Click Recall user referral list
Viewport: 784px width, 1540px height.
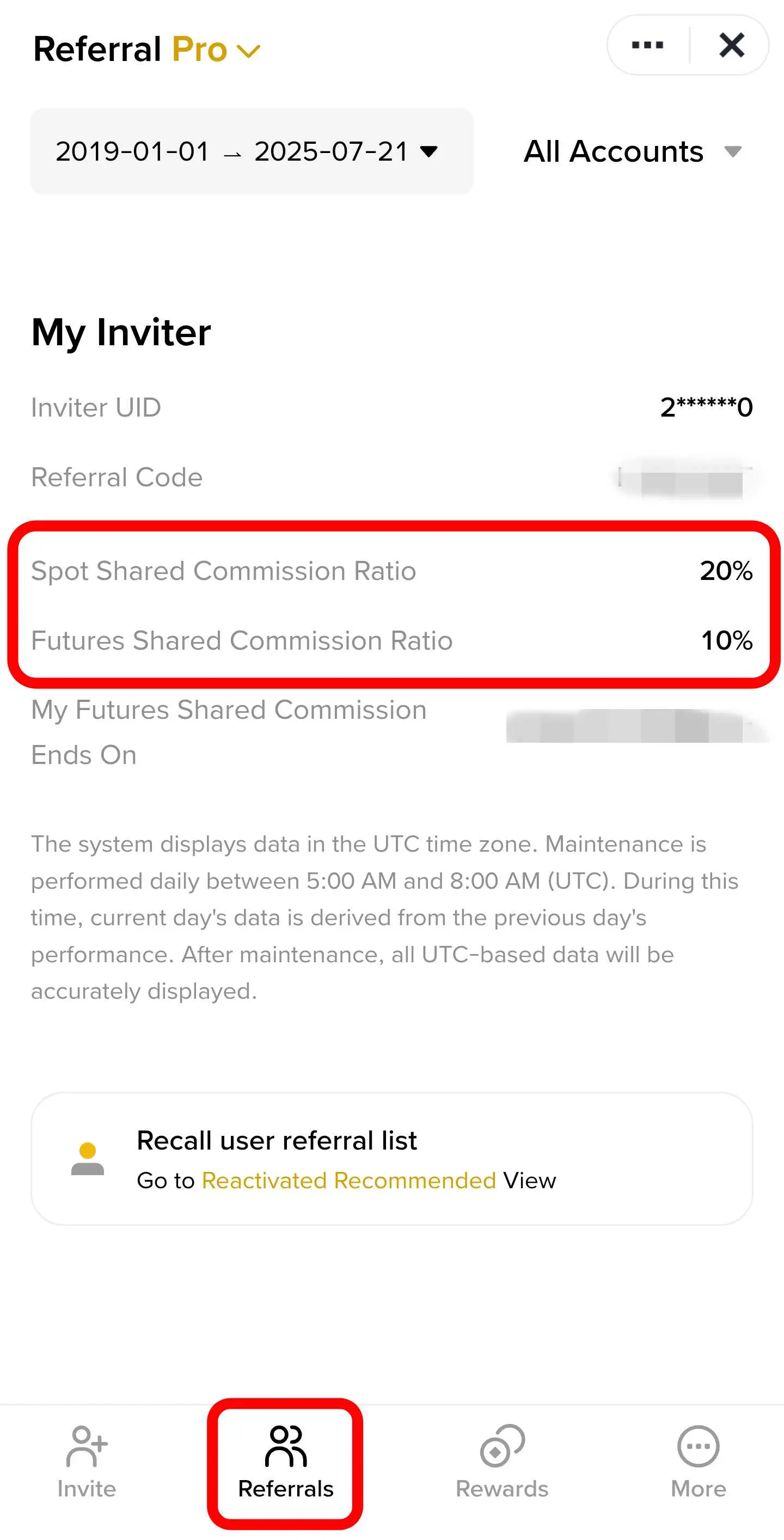[277, 1139]
